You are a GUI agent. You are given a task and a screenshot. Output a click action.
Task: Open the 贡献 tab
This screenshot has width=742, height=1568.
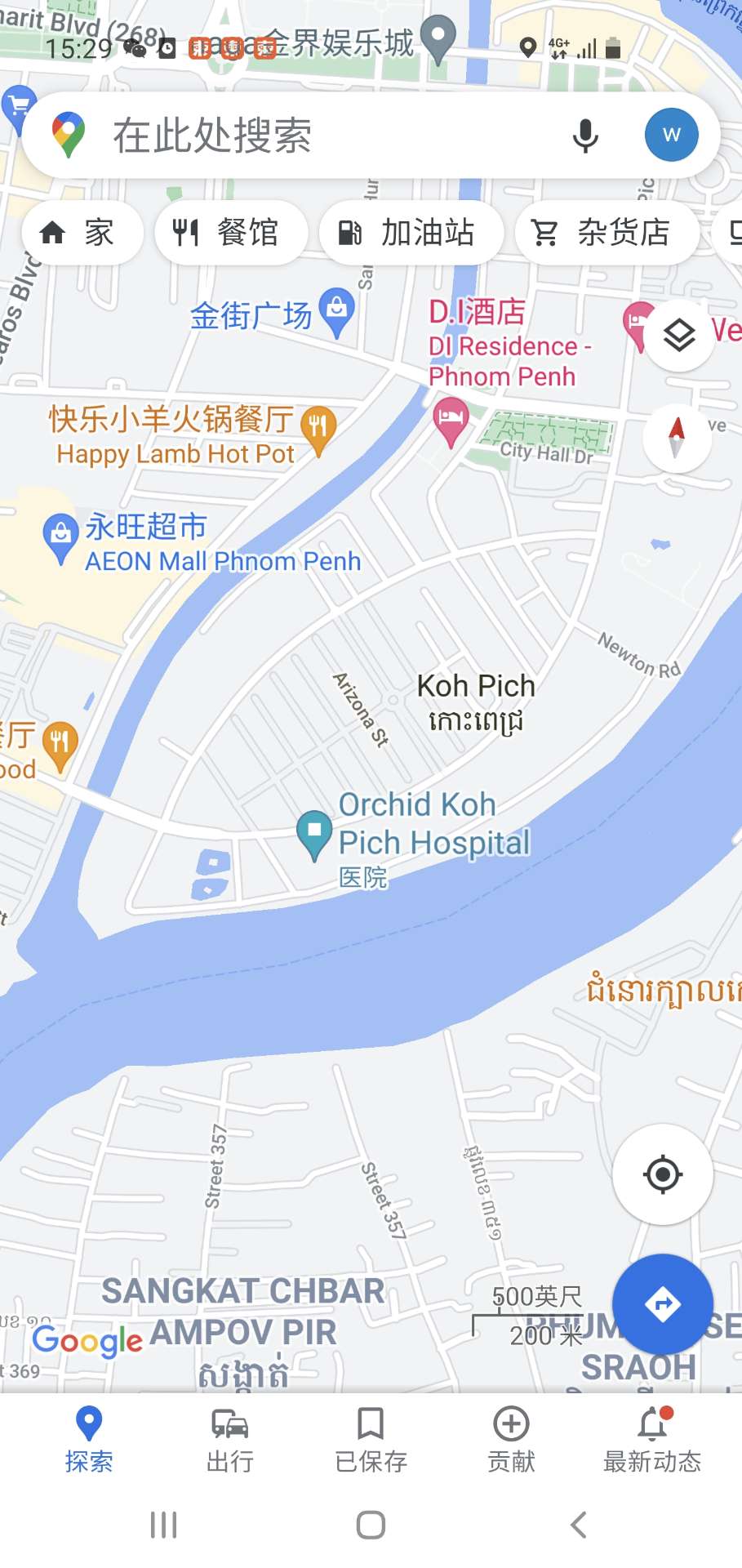511,1441
